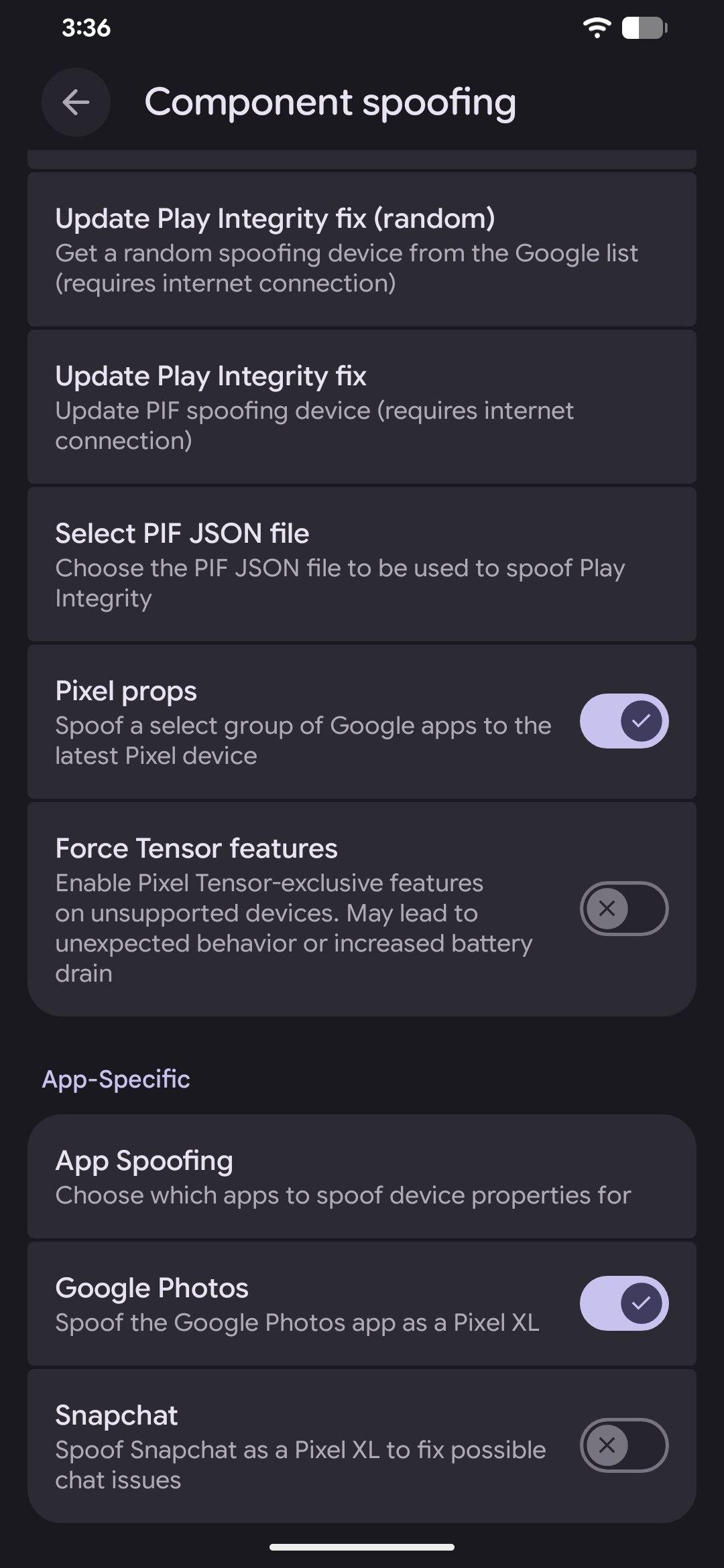Open Update Play Integrity fix (random)
The height and width of the screenshot is (1568, 724).
pyautogui.click(x=362, y=249)
